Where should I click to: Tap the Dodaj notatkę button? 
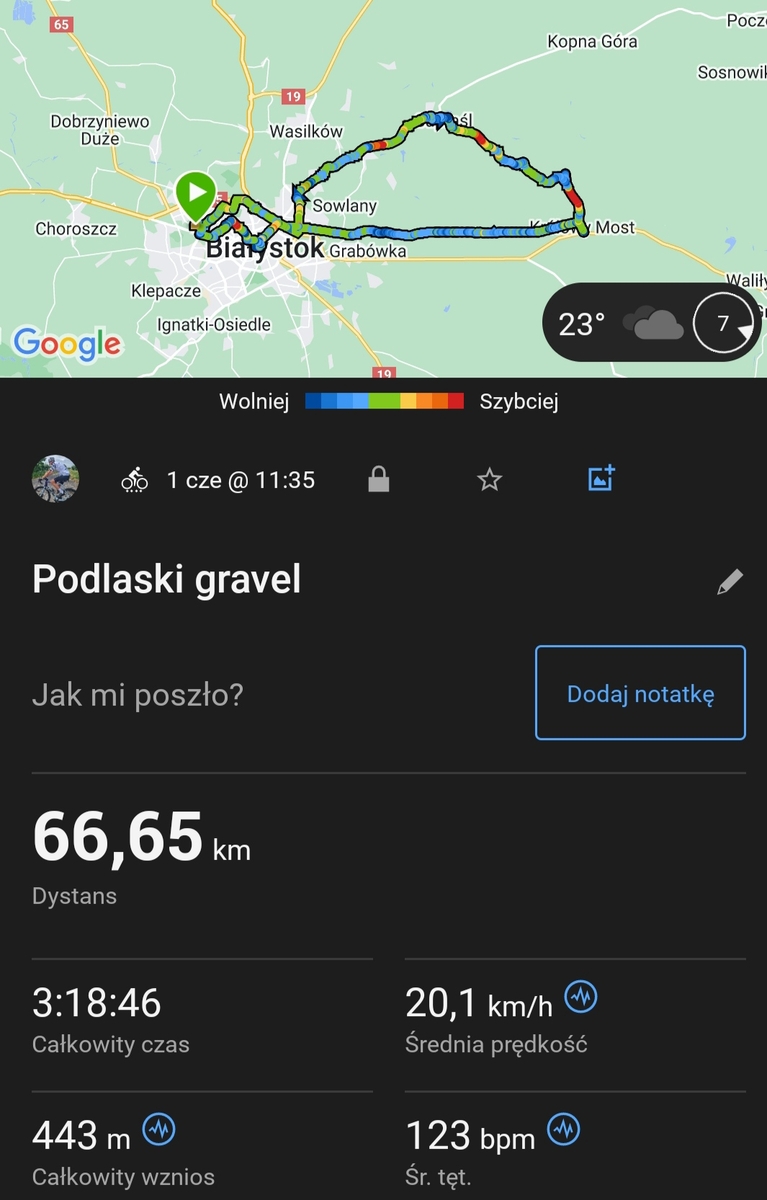640,693
